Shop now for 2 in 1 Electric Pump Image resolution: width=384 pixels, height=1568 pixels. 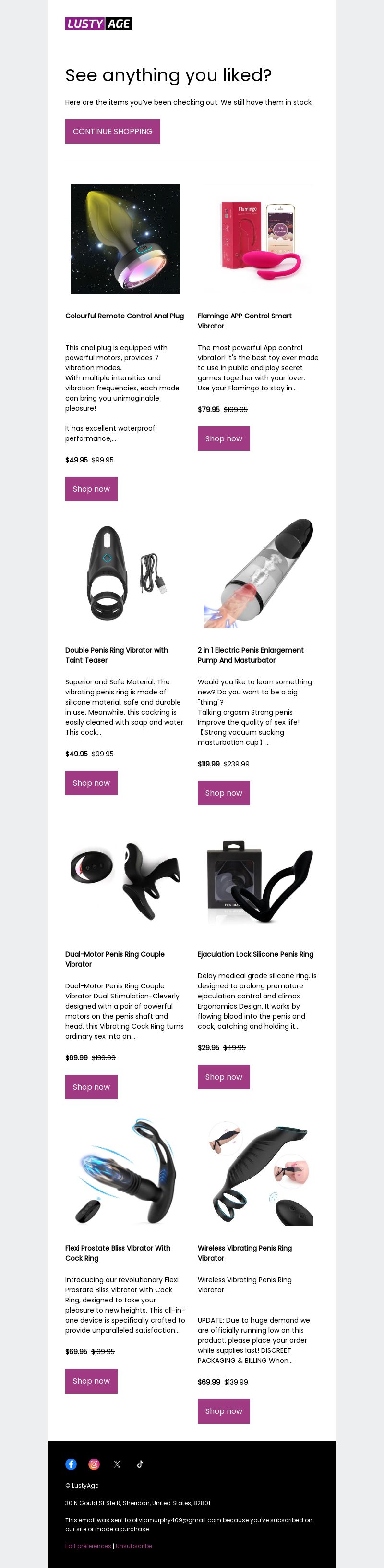pyautogui.click(x=223, y=792)
